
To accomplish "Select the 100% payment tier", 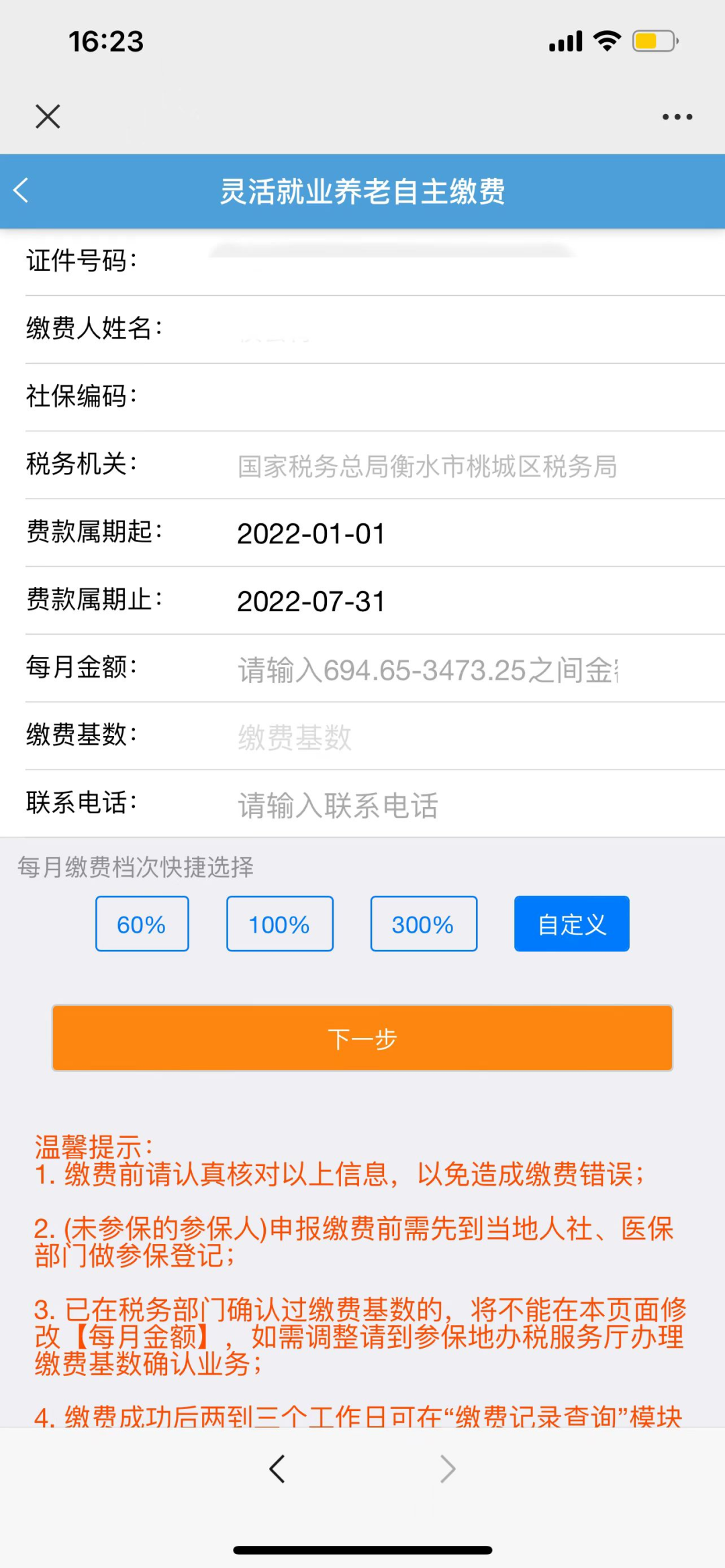I will [280, 924].
